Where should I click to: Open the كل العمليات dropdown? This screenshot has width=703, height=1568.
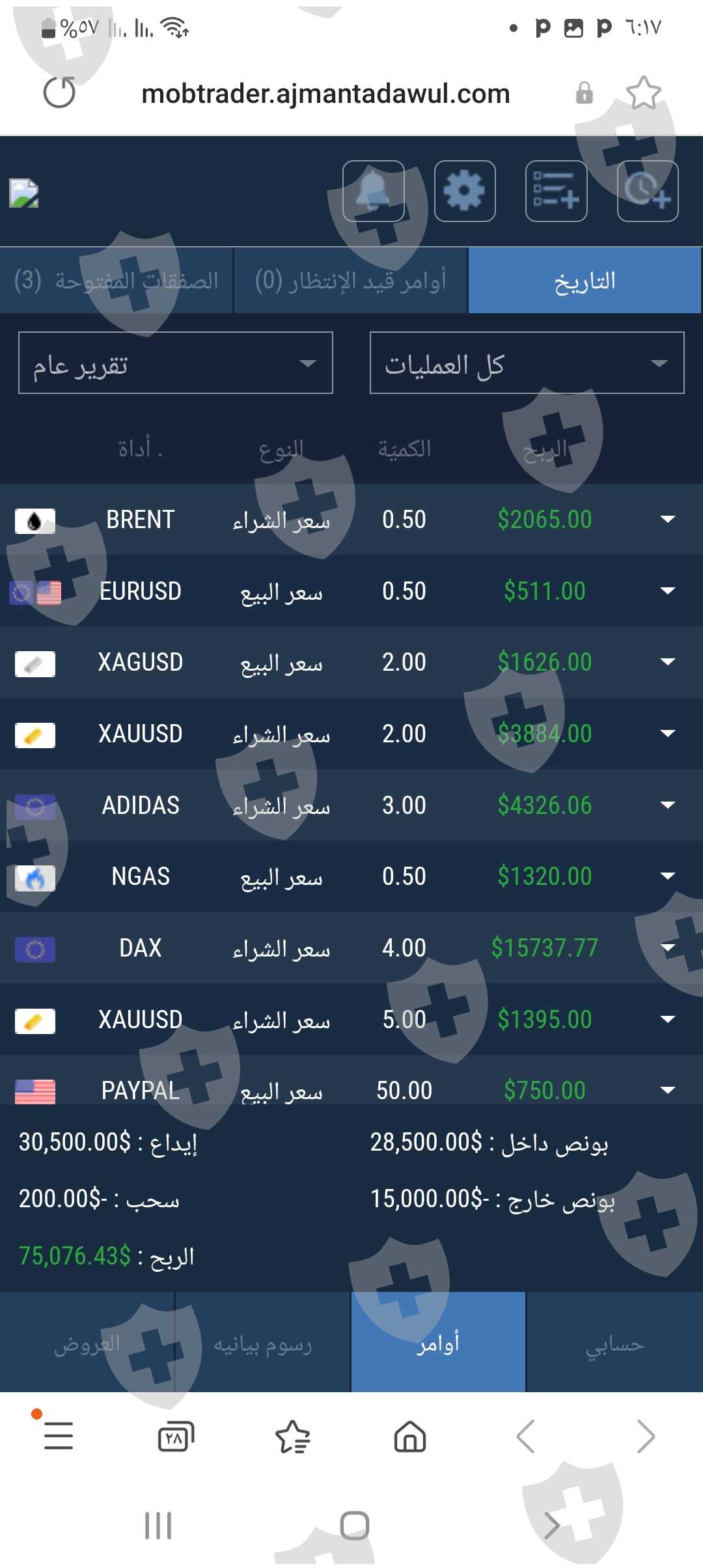click(527, 363)
